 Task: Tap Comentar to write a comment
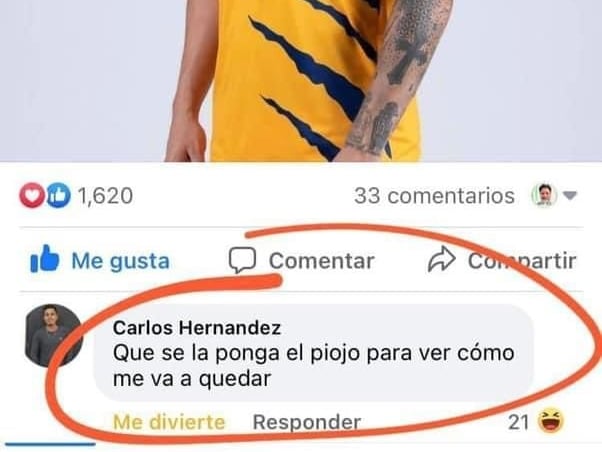tap(302, 261)
